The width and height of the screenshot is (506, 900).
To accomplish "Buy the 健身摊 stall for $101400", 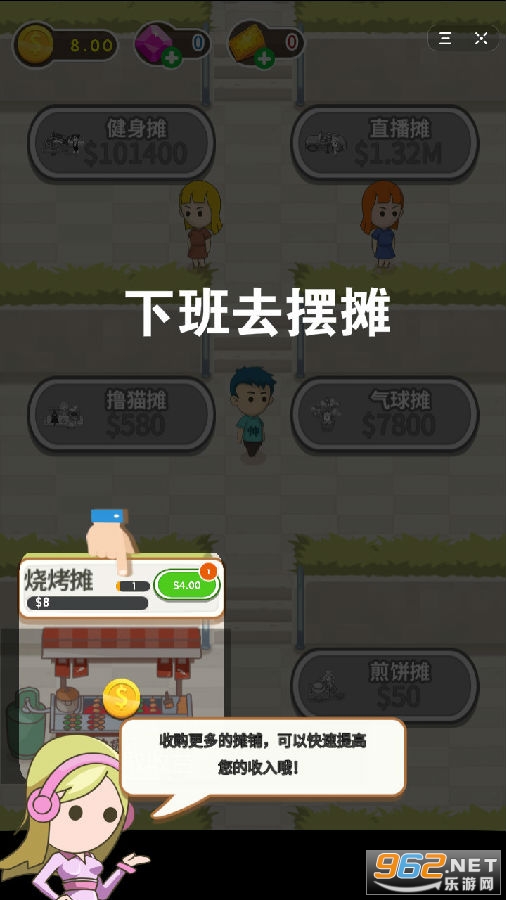I will click(121, 142).
